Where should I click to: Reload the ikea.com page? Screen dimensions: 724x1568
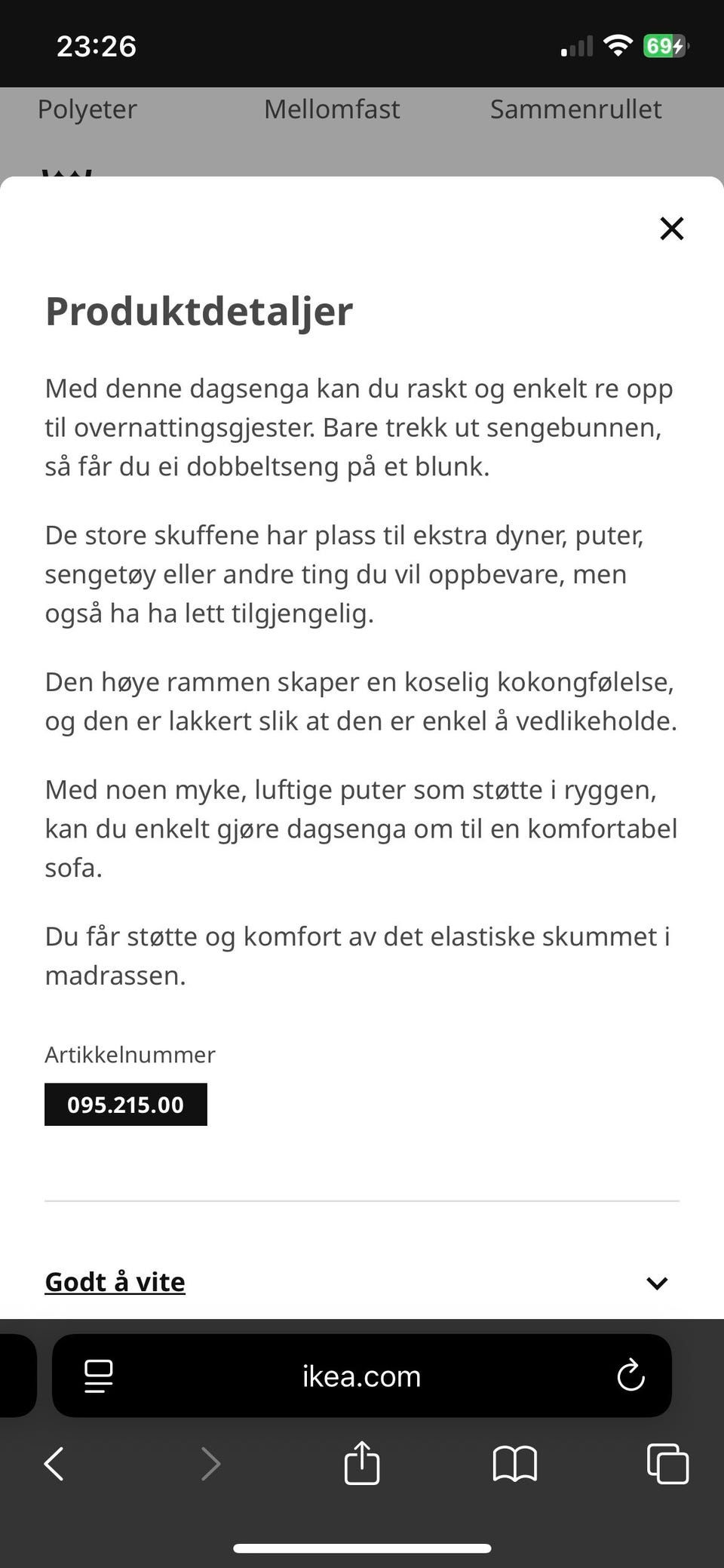[x=632, y=1376]
